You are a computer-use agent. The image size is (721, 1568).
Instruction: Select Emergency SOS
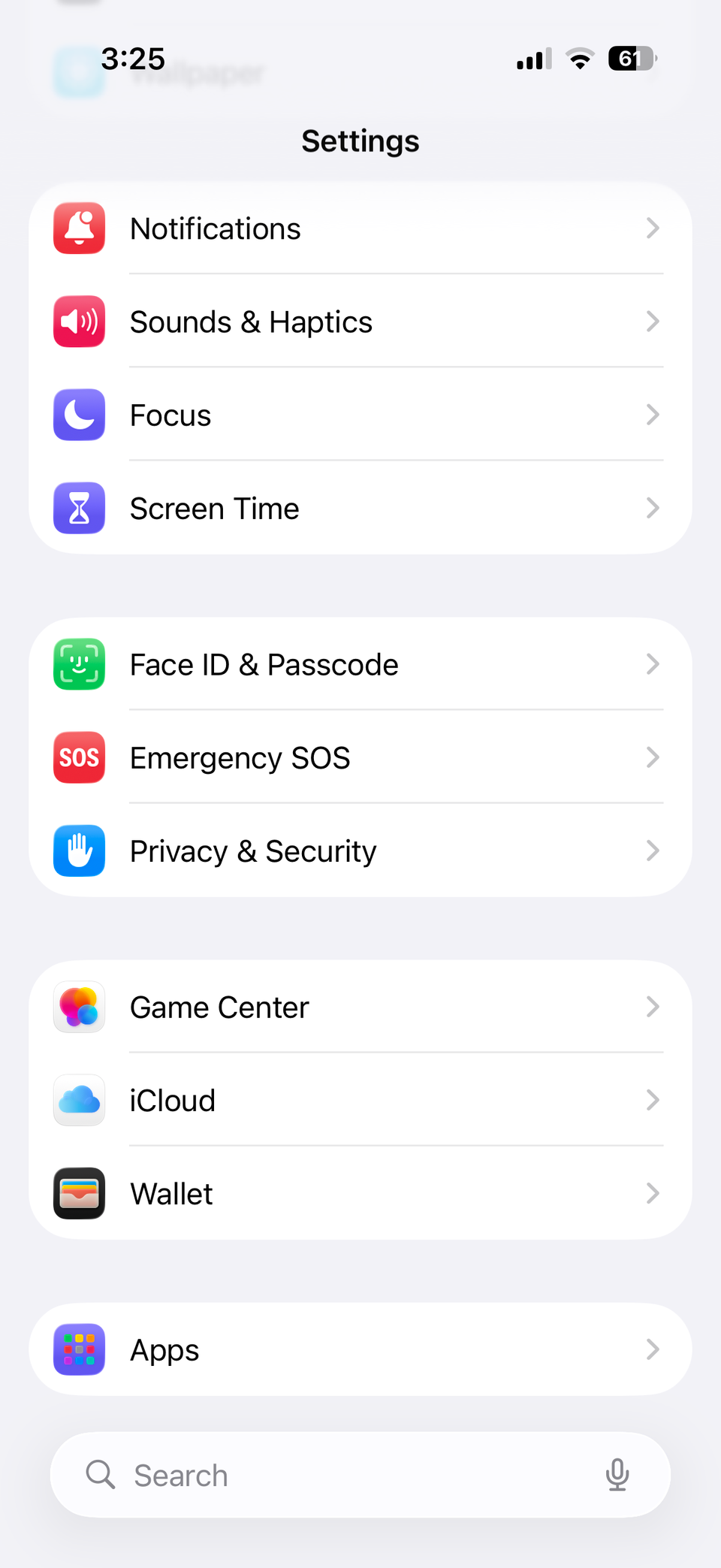[x=359, y=757]
